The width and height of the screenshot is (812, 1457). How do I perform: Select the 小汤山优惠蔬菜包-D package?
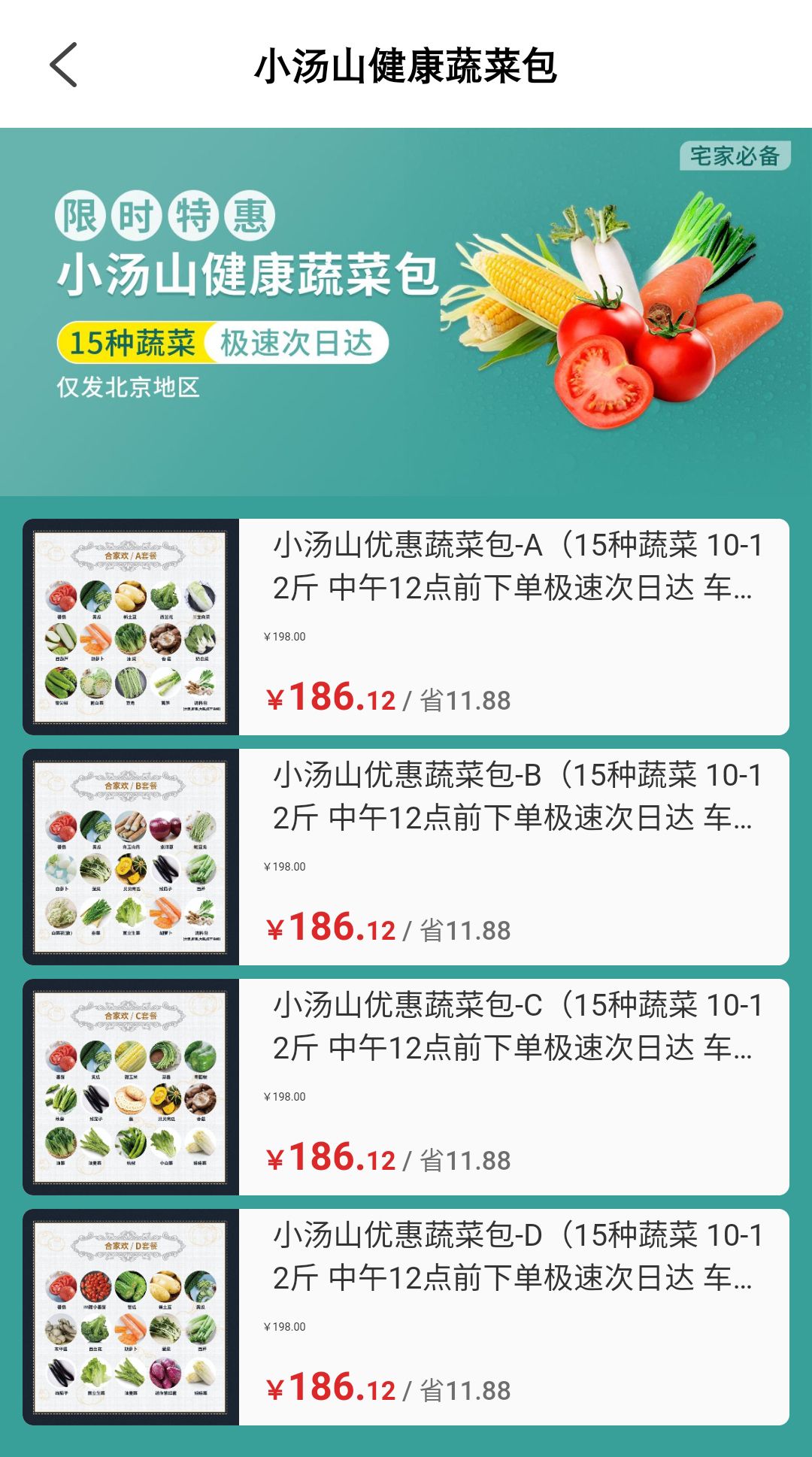coord(406,1317)
